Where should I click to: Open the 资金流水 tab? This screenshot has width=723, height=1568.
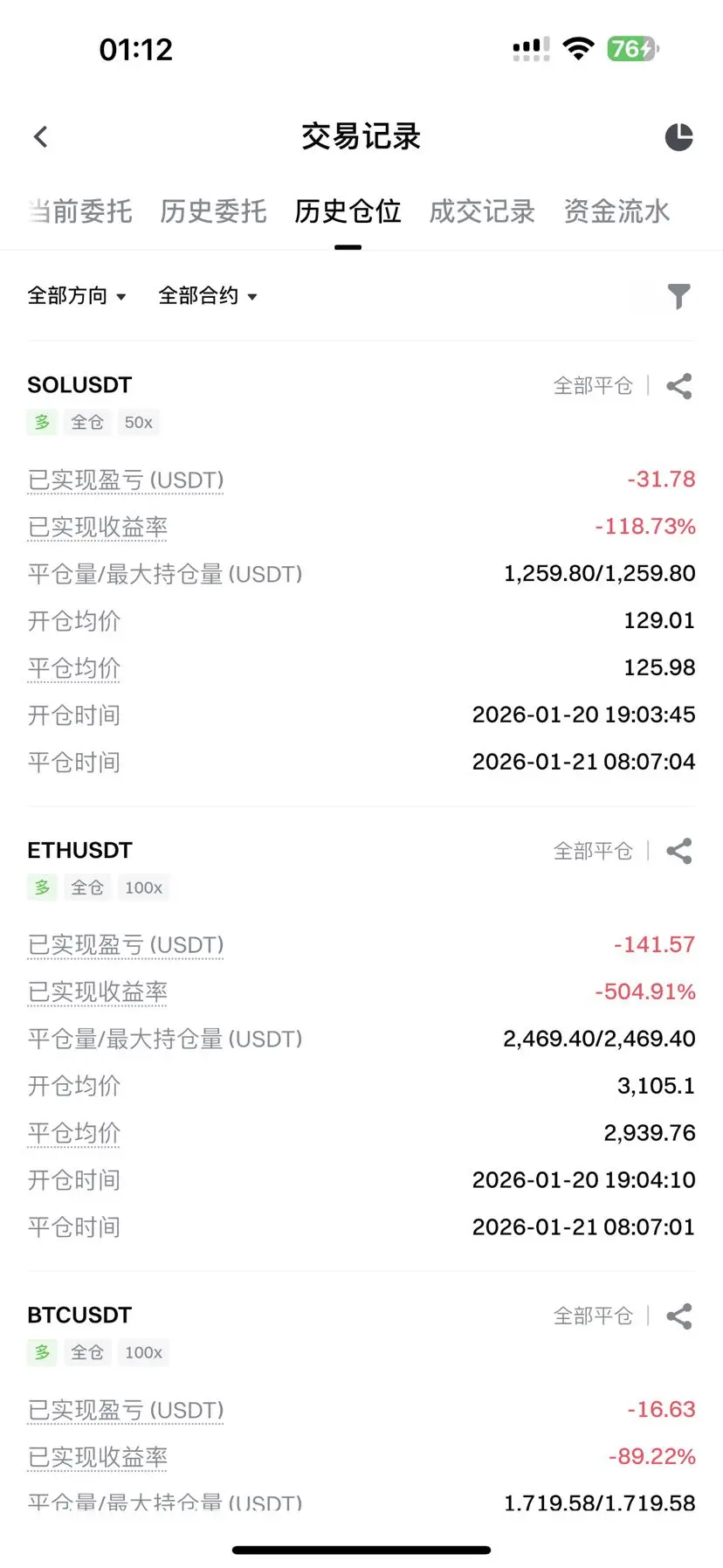pos(616,211)
